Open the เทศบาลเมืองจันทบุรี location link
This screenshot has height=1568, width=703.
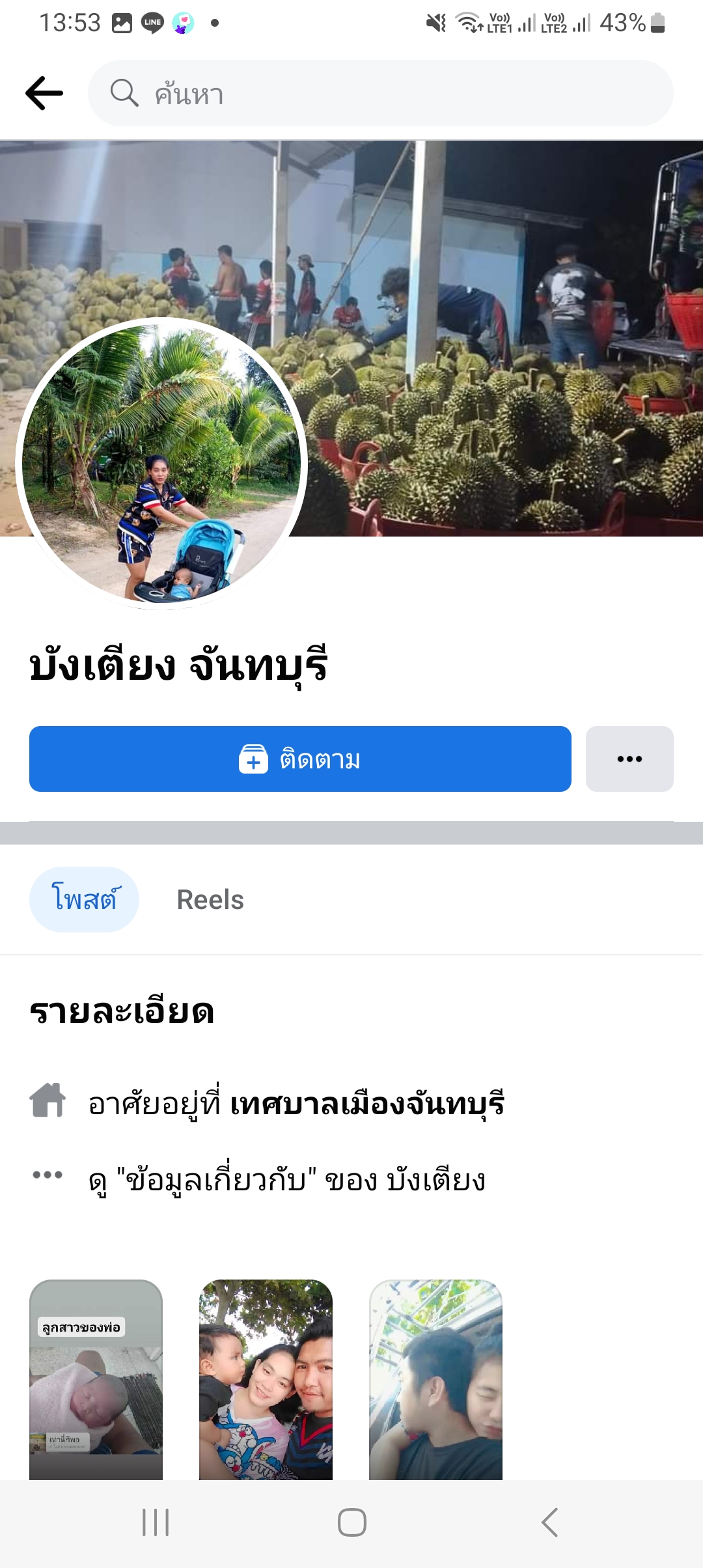pos(367,1104)
